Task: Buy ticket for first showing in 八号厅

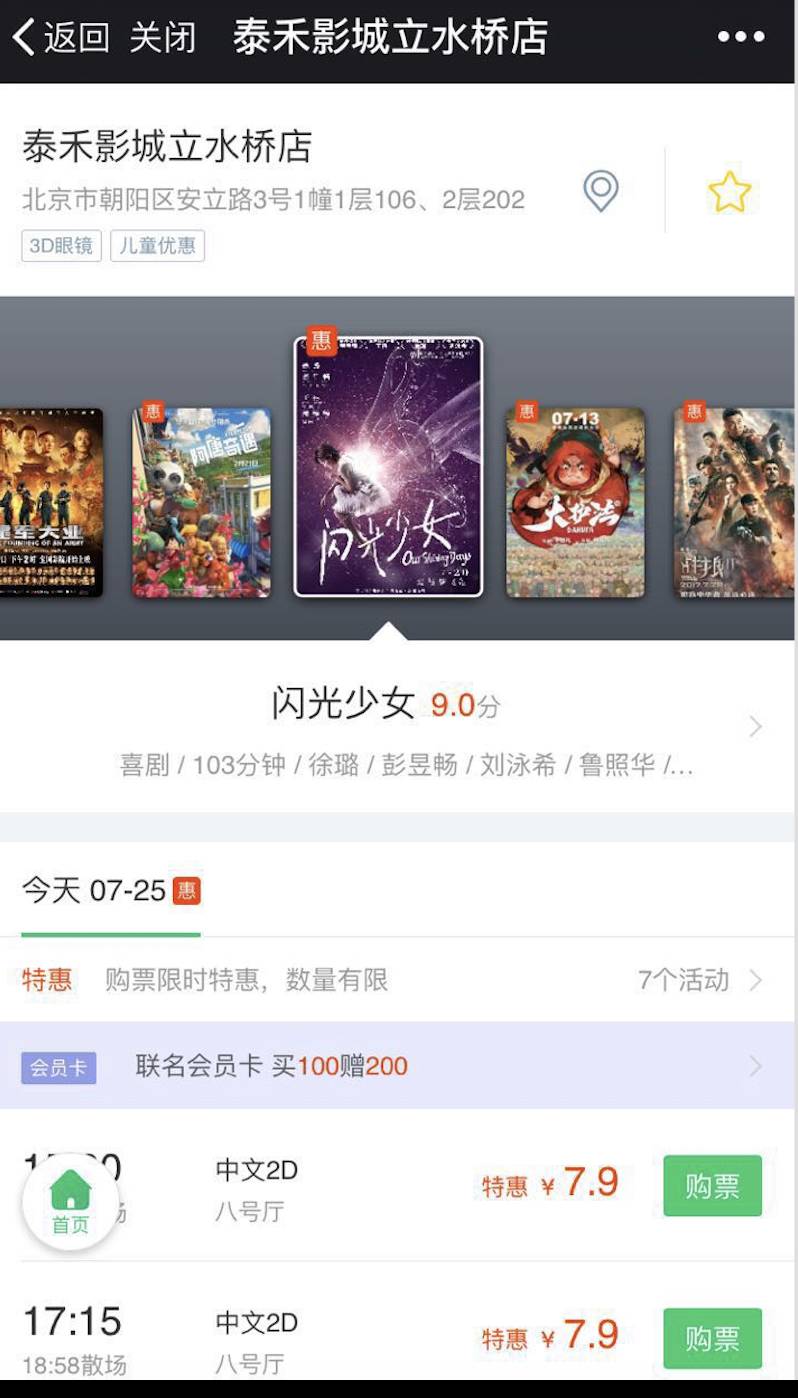Action: tap(712, 1186)
